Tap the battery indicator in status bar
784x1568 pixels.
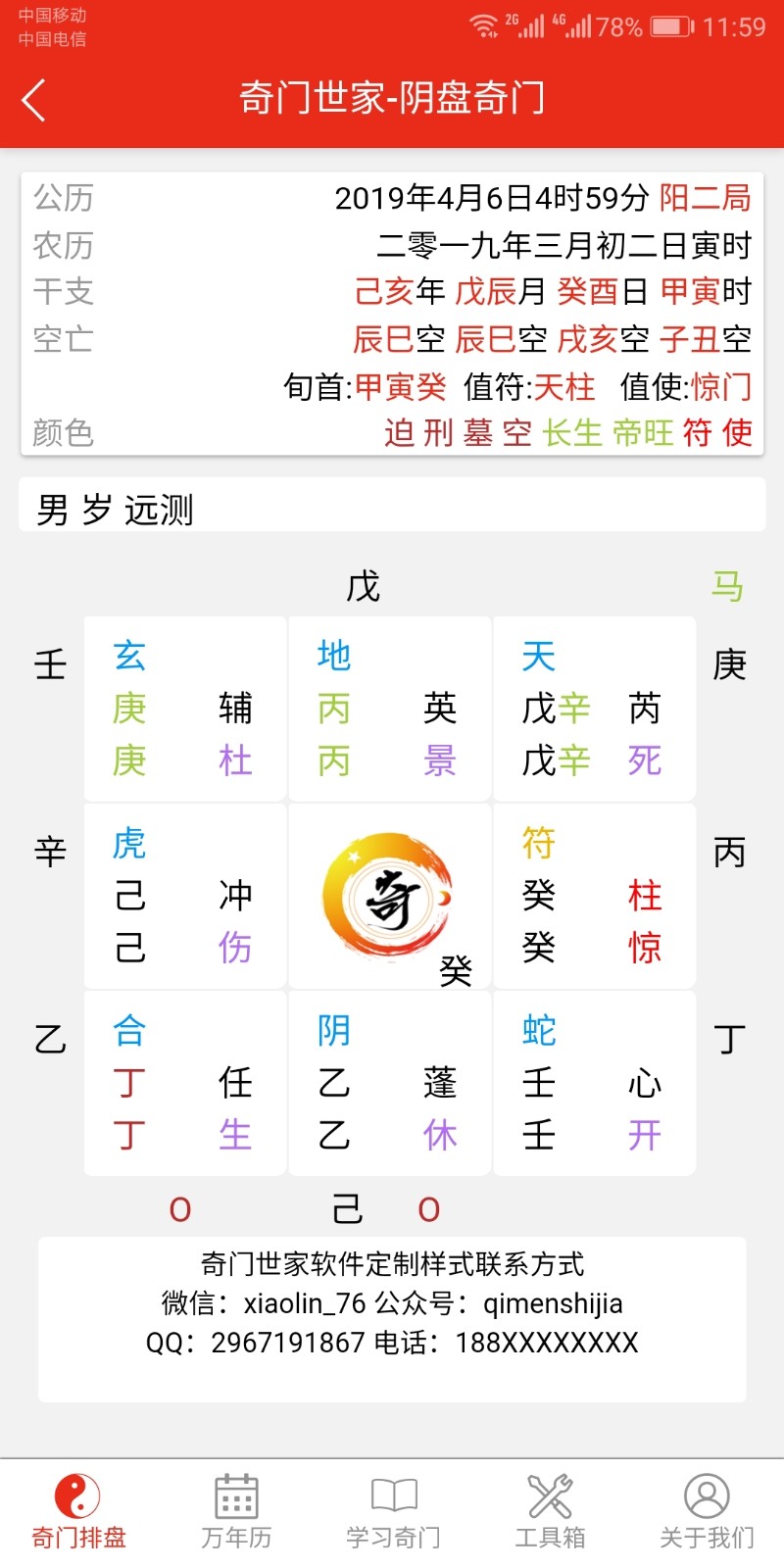[x=671, y=27]
